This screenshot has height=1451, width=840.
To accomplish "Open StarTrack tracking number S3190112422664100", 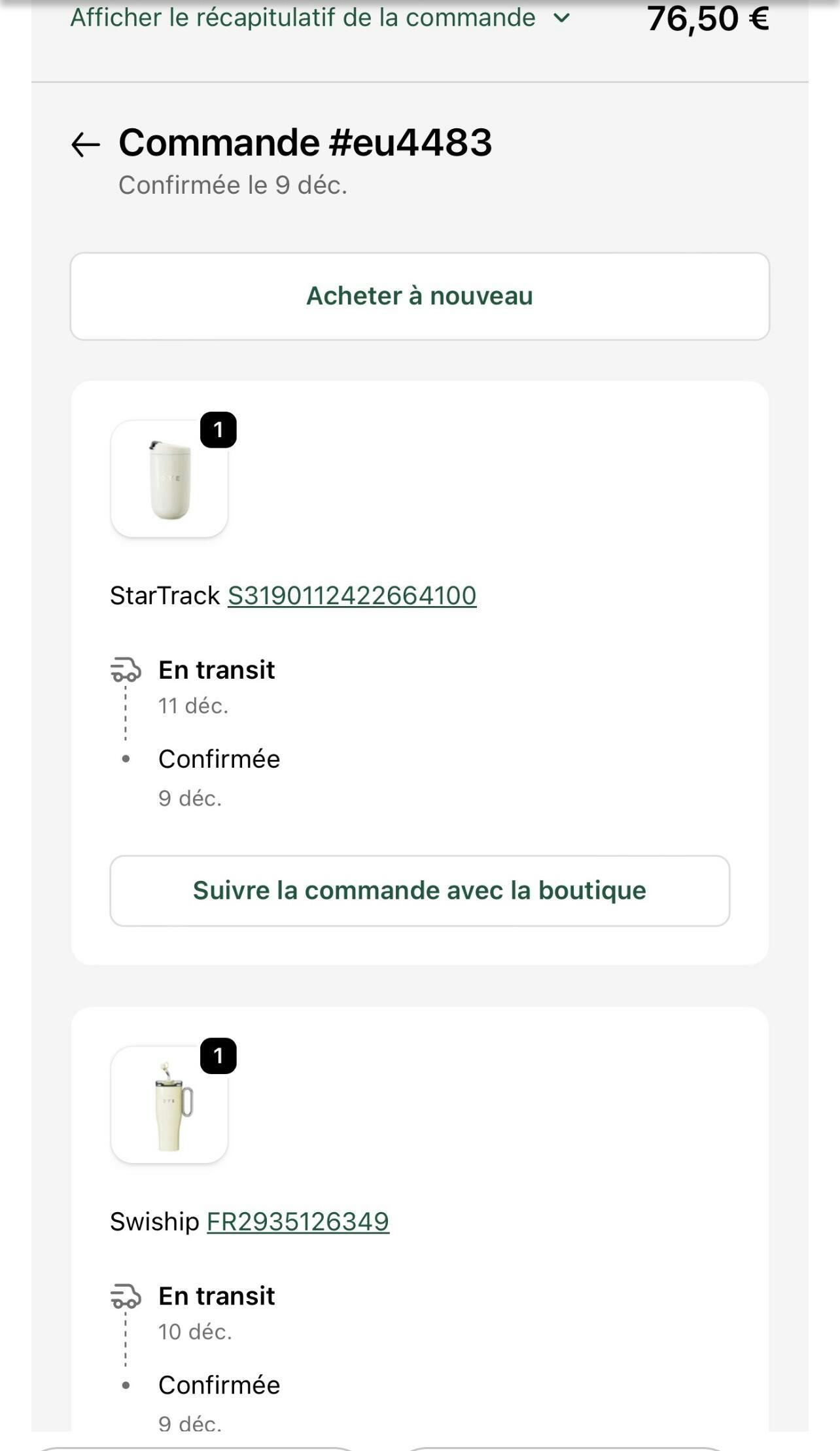I will pyautogui.click(x=351, y=596).
